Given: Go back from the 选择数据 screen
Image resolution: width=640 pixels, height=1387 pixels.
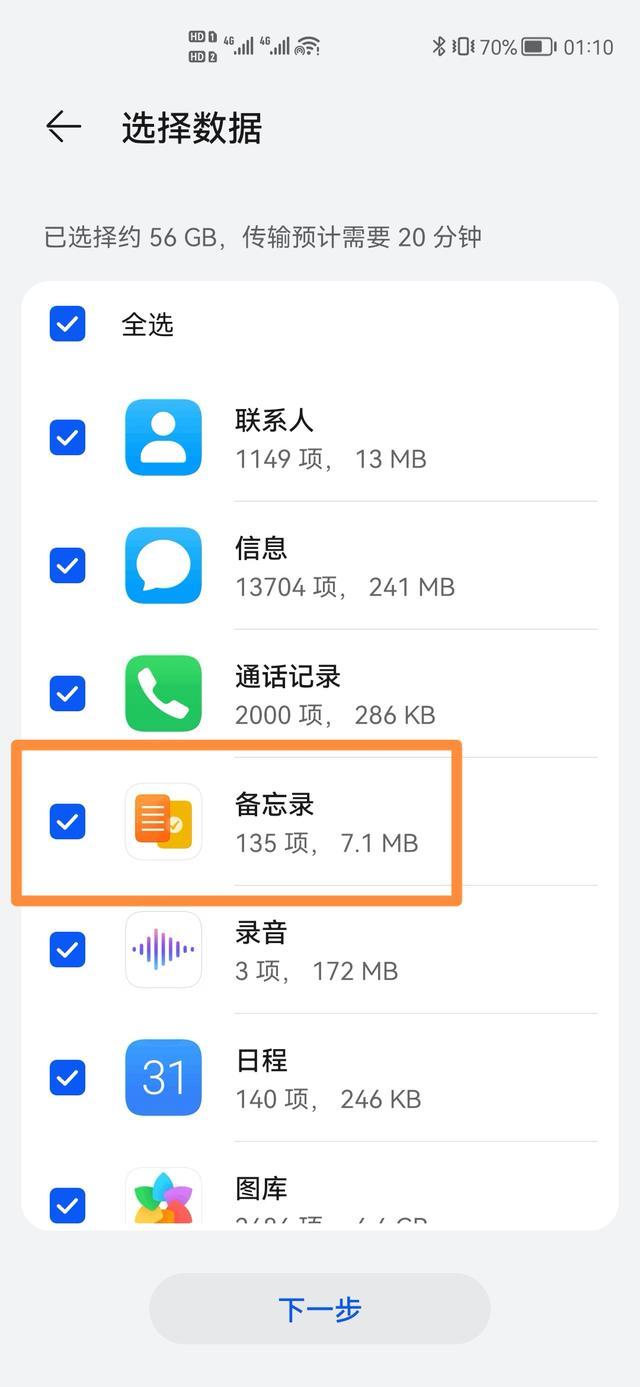Looking at the screenshot, I should pyautogui.click(x=63, y=127).
